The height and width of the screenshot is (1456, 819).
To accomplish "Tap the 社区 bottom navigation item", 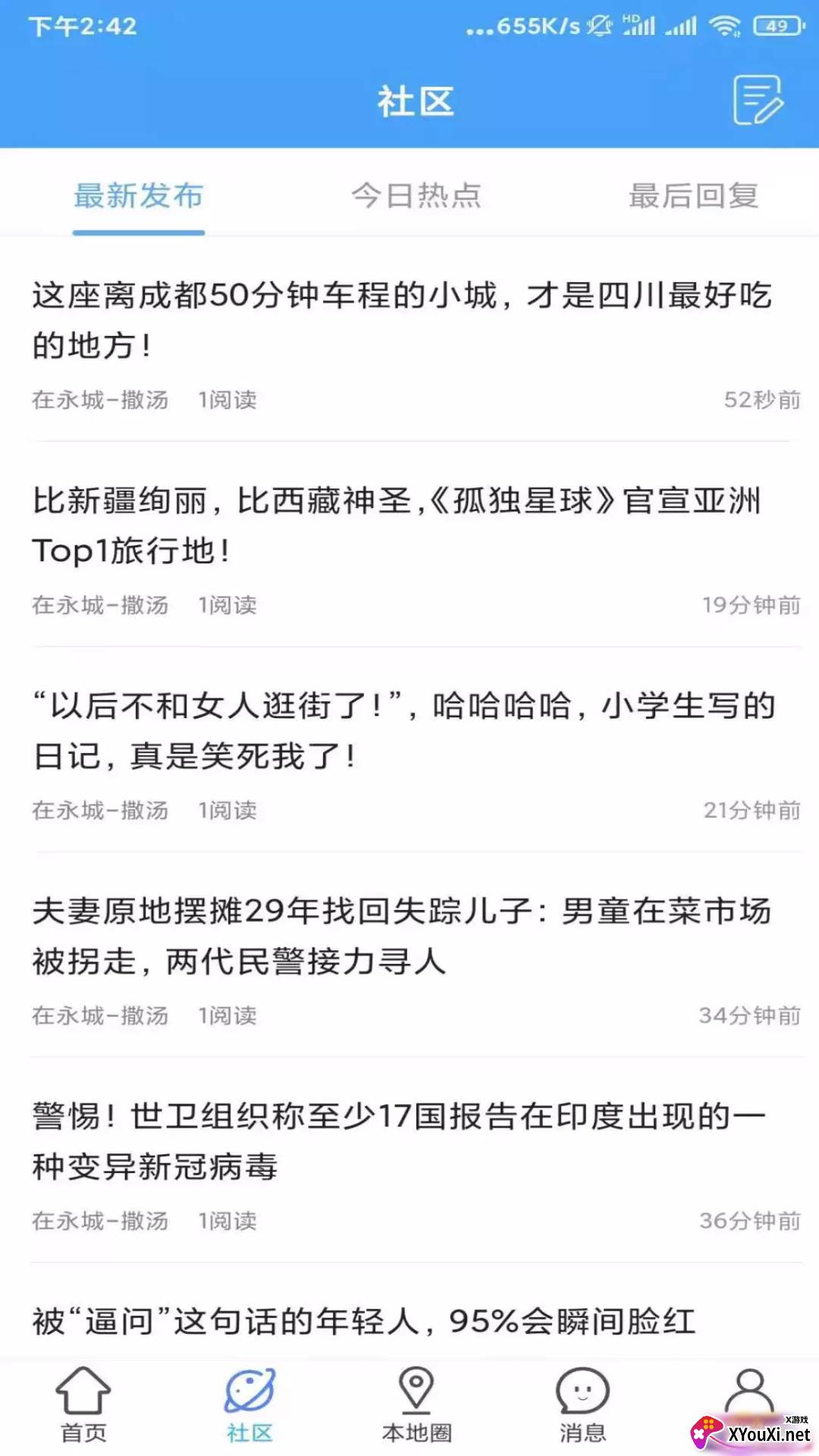I will 249,1404.
